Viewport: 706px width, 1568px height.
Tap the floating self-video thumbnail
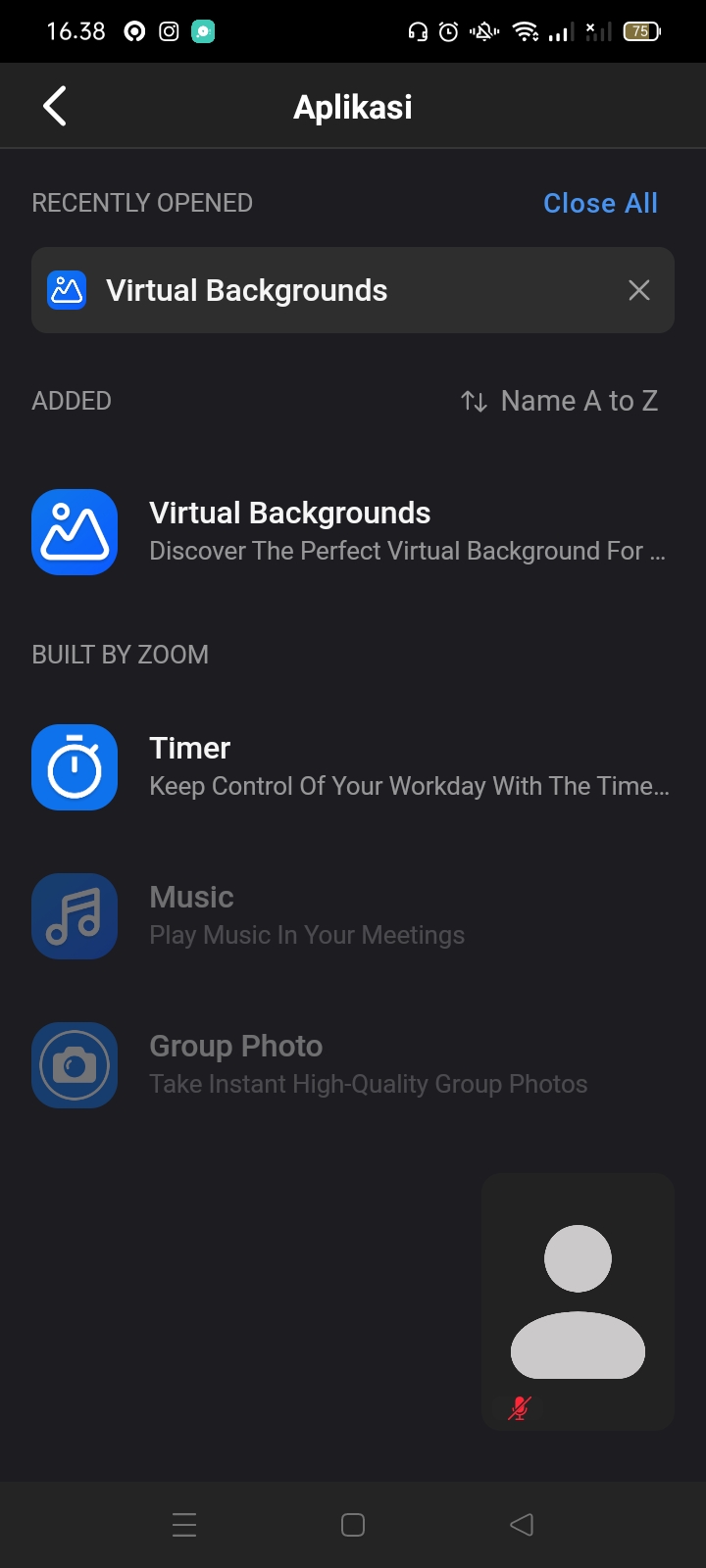pos(578,1301)
